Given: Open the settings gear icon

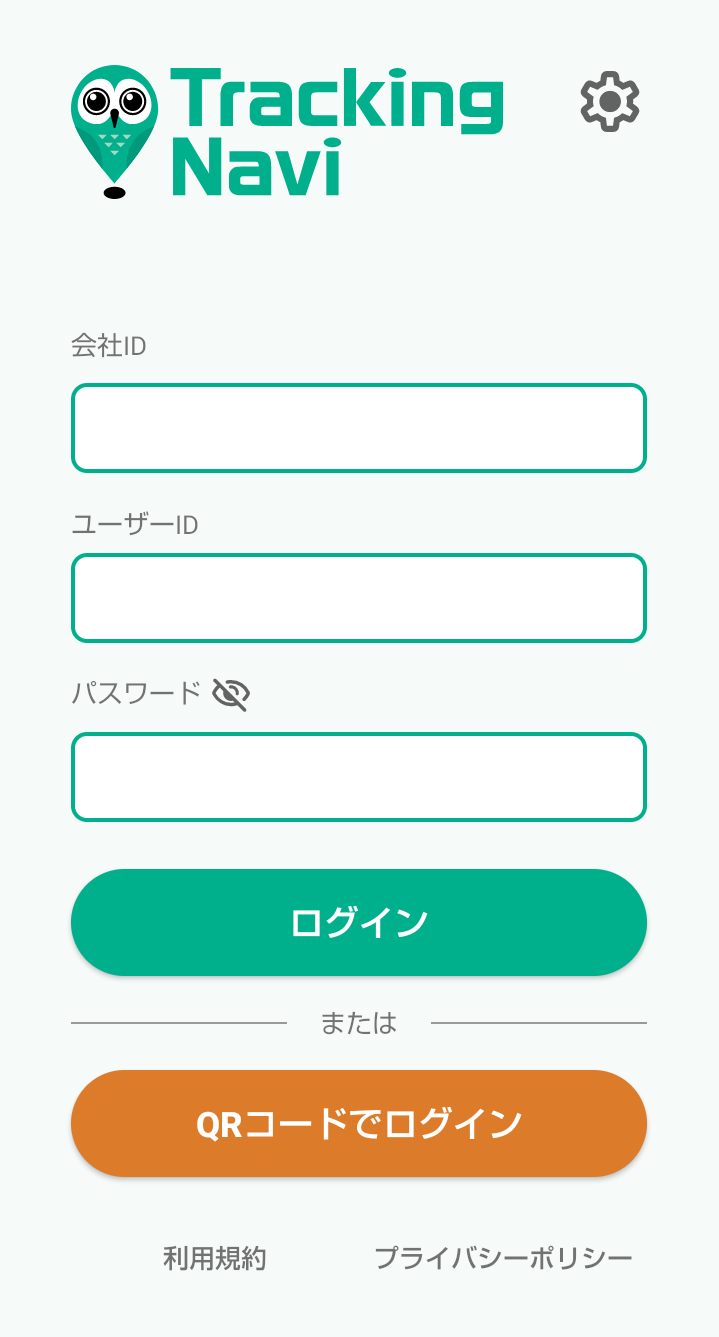Looking at the screenshot, I should pos(609,101).
